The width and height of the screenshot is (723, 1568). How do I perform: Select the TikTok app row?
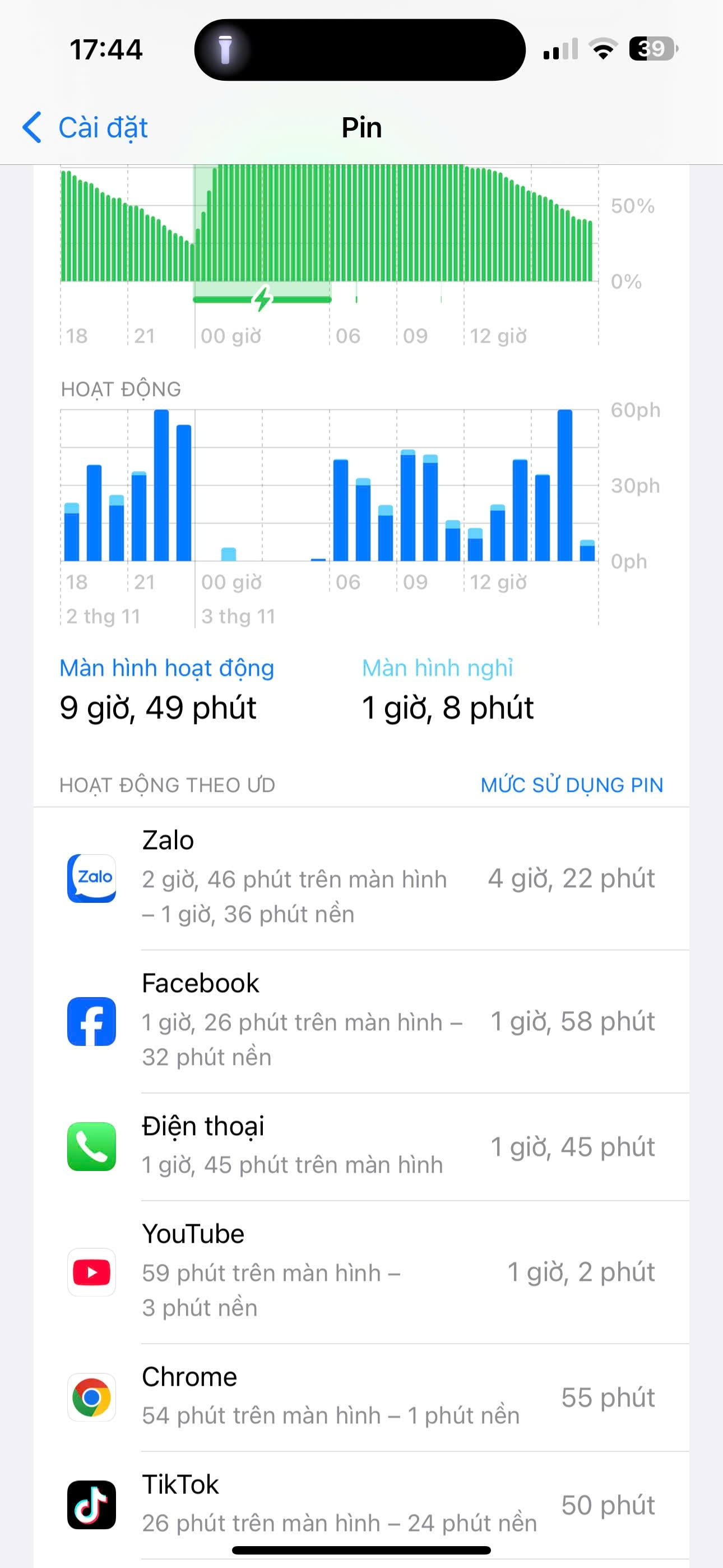coord(361,1504)
